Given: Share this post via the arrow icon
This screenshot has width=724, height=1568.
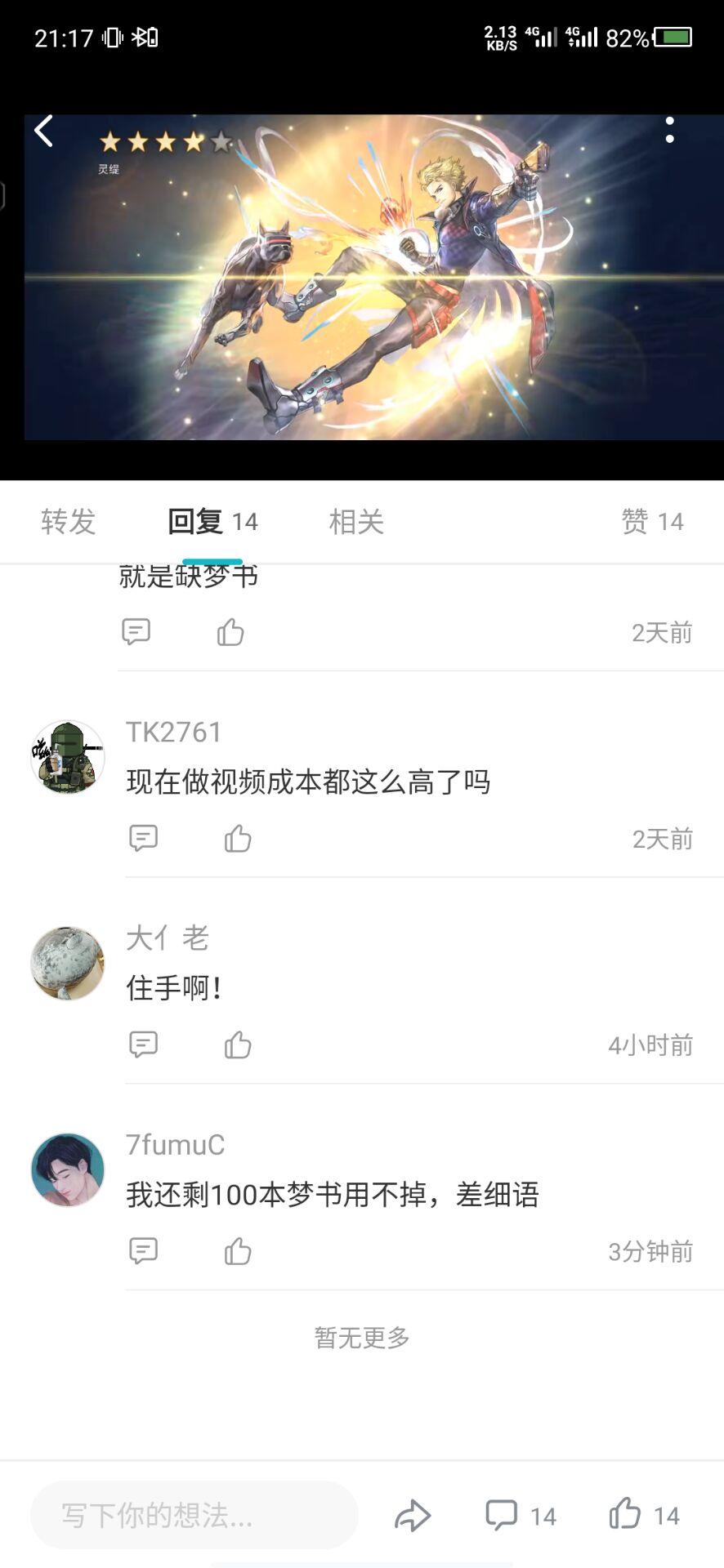Looking at the screenshot, I should [413, 1516].
